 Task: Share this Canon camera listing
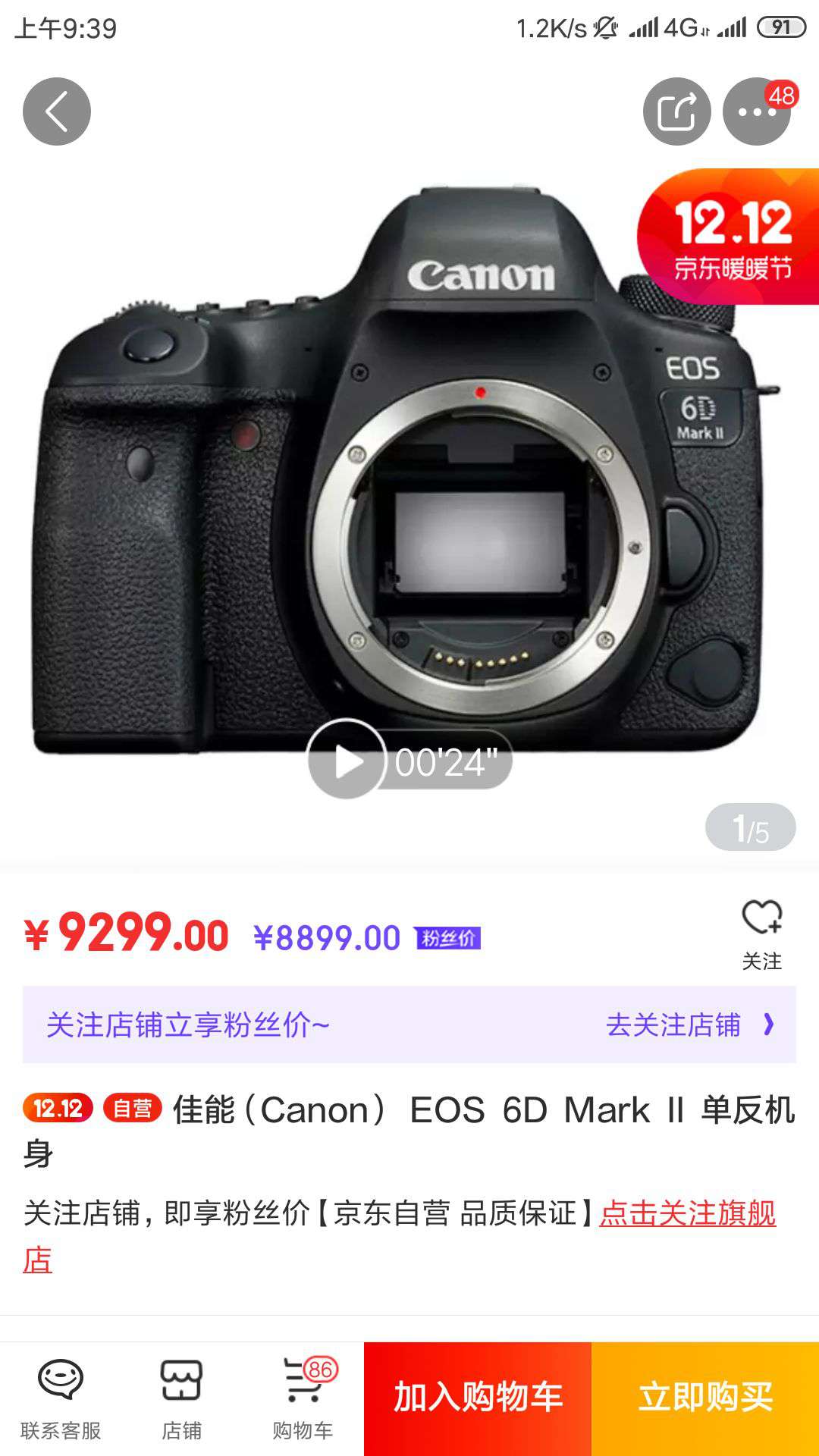point(676,111)
